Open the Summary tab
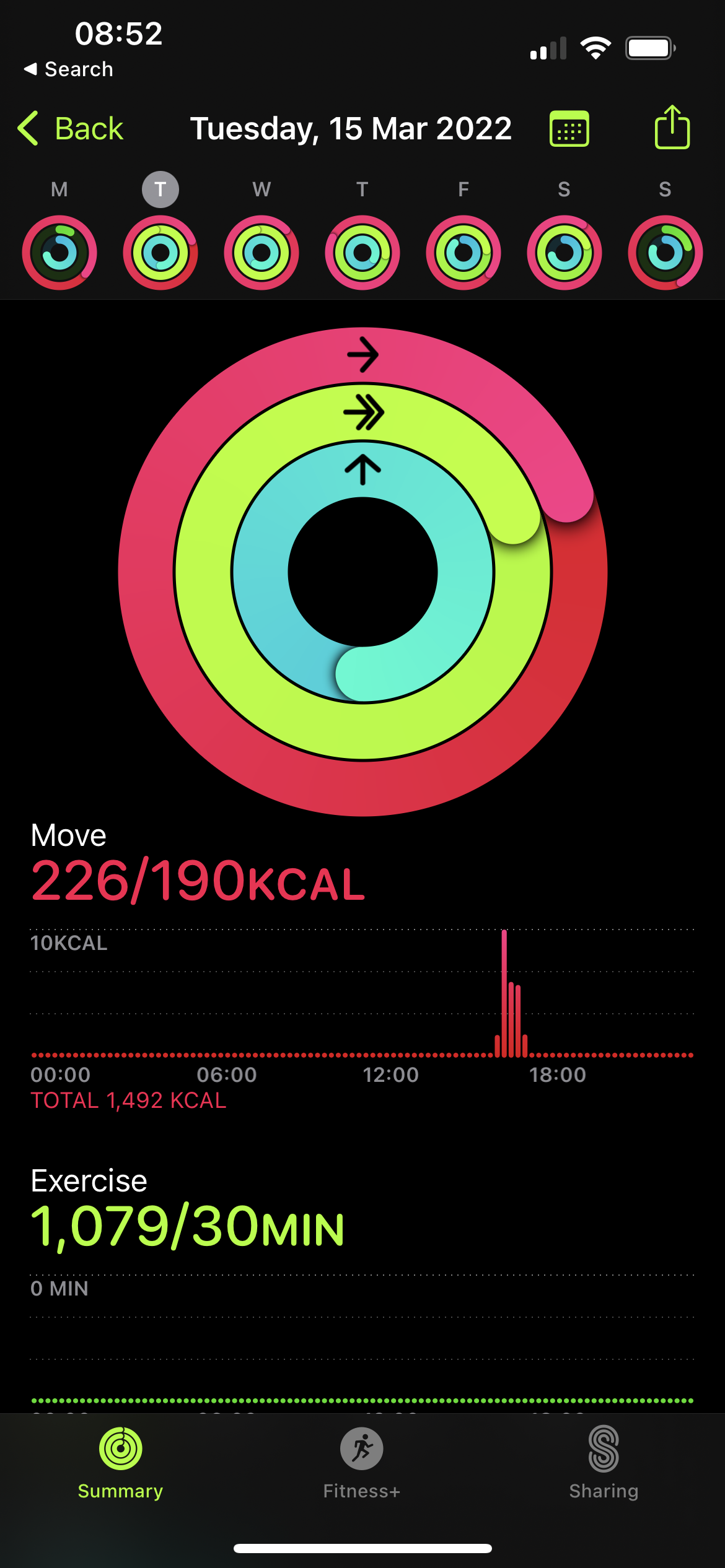The image size is (725, 1568). tap(120, 1463)
